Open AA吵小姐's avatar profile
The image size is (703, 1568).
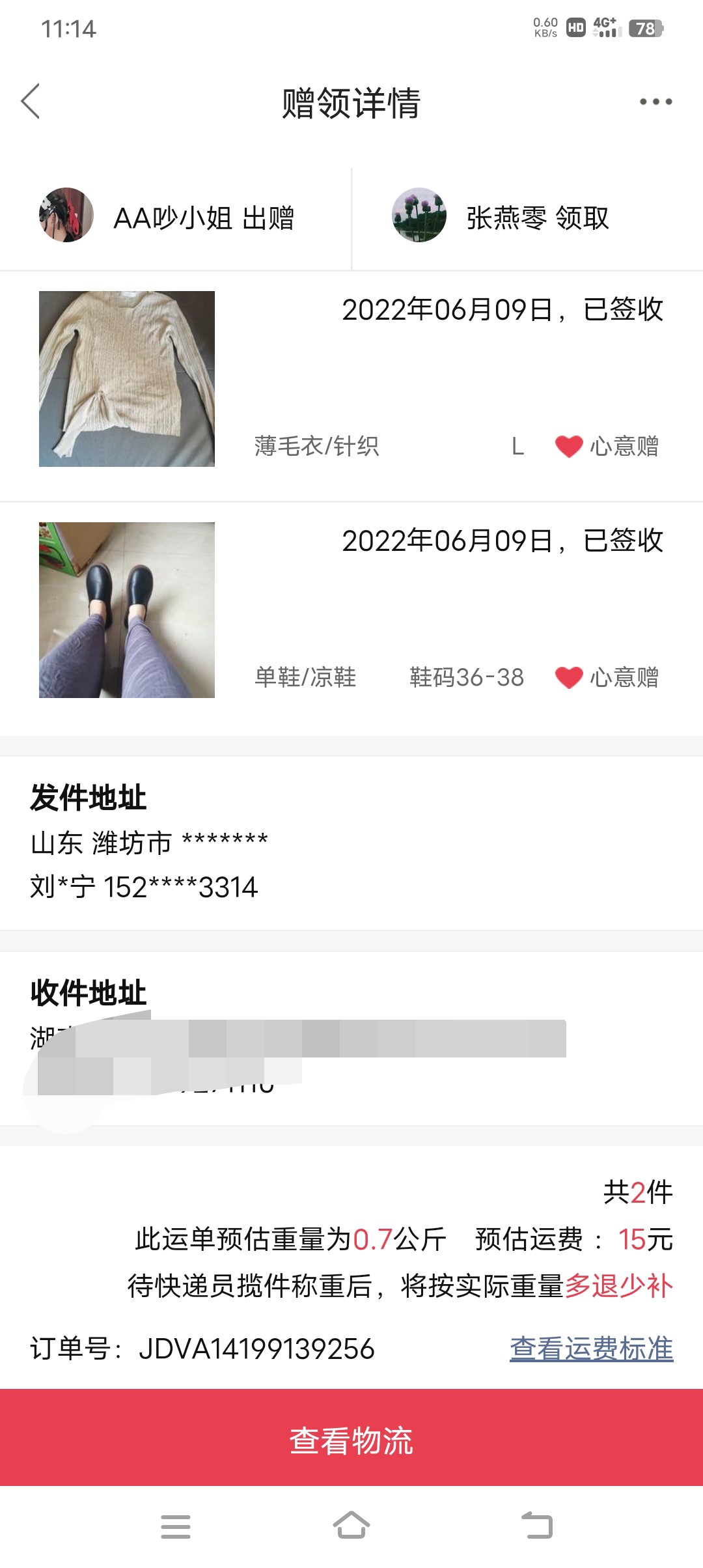coord(66,216)
